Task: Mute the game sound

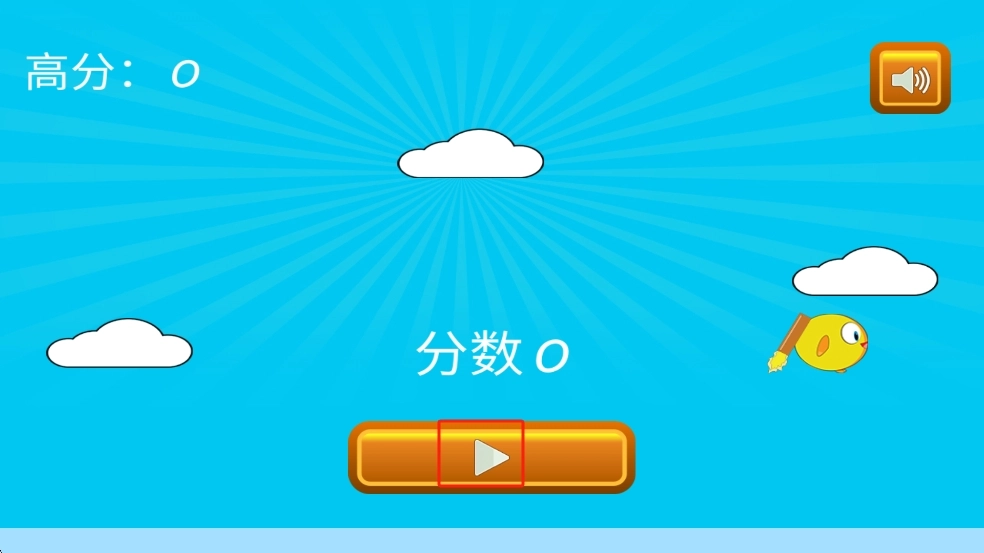Action: click(909, 79)
